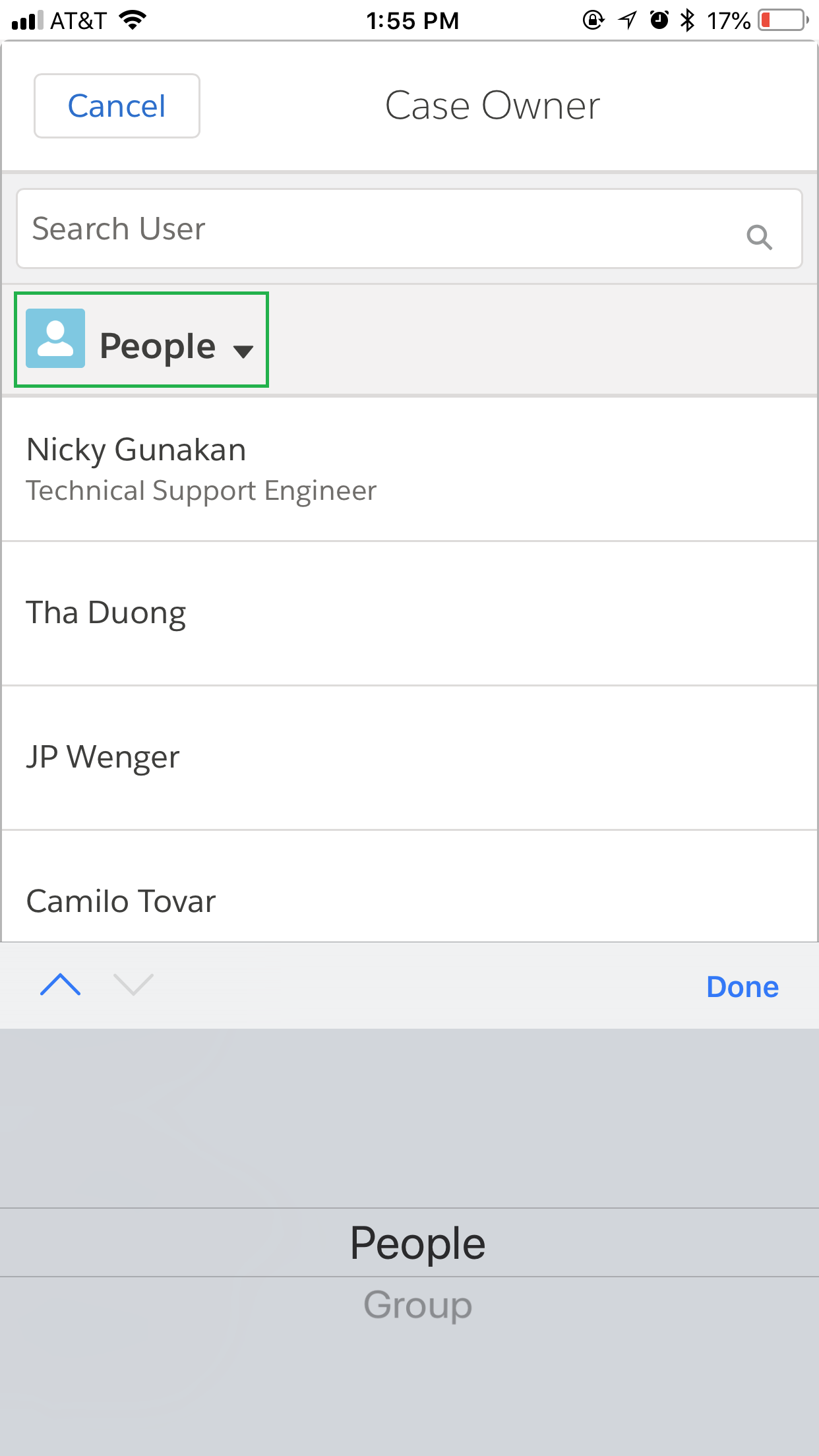Choose Tha Duong from the list
This screenshot has height=1456, width=819.
pos(409,613)
